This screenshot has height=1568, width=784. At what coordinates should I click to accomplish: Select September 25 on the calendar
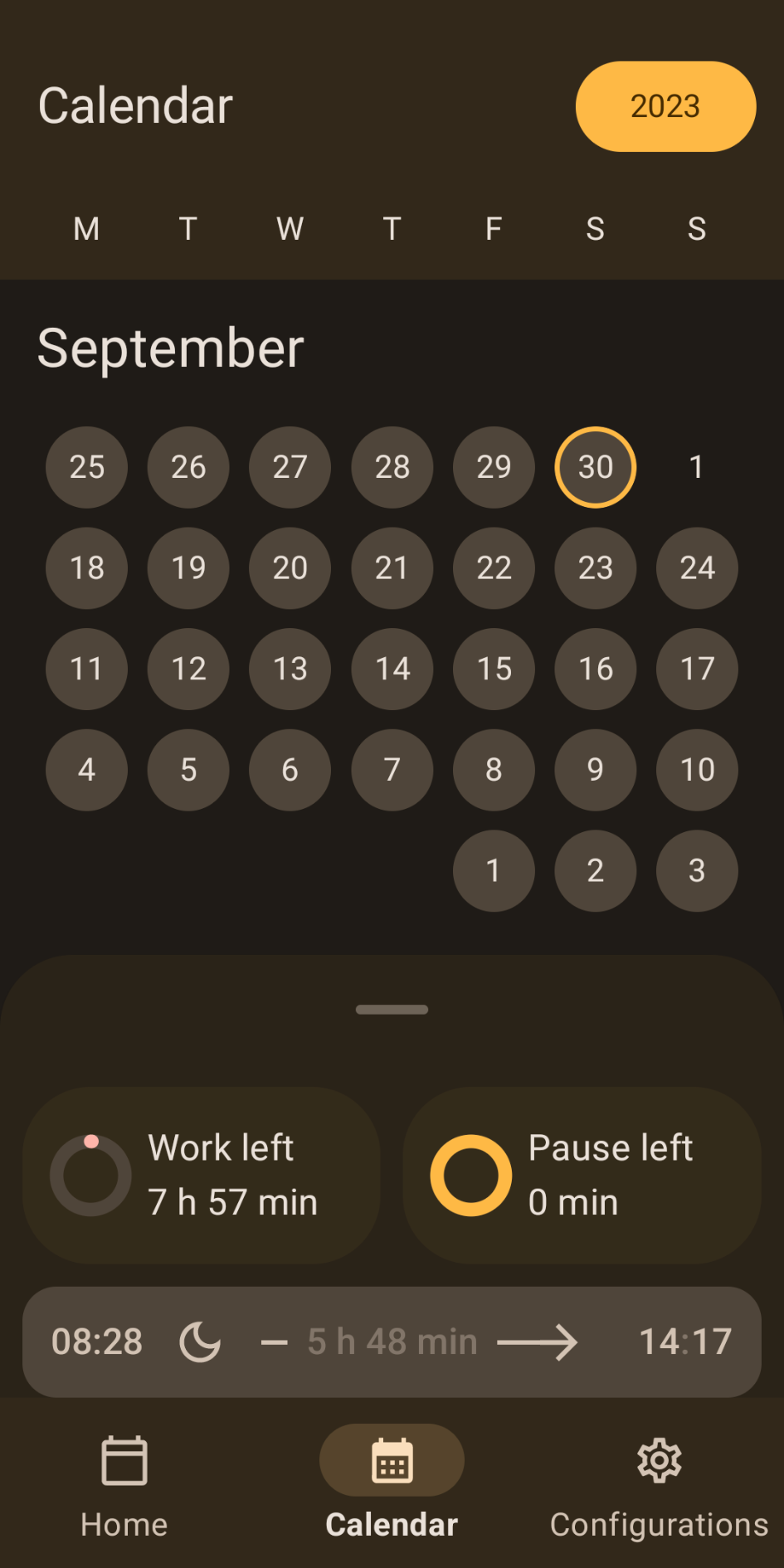click(x=86, y=467)
